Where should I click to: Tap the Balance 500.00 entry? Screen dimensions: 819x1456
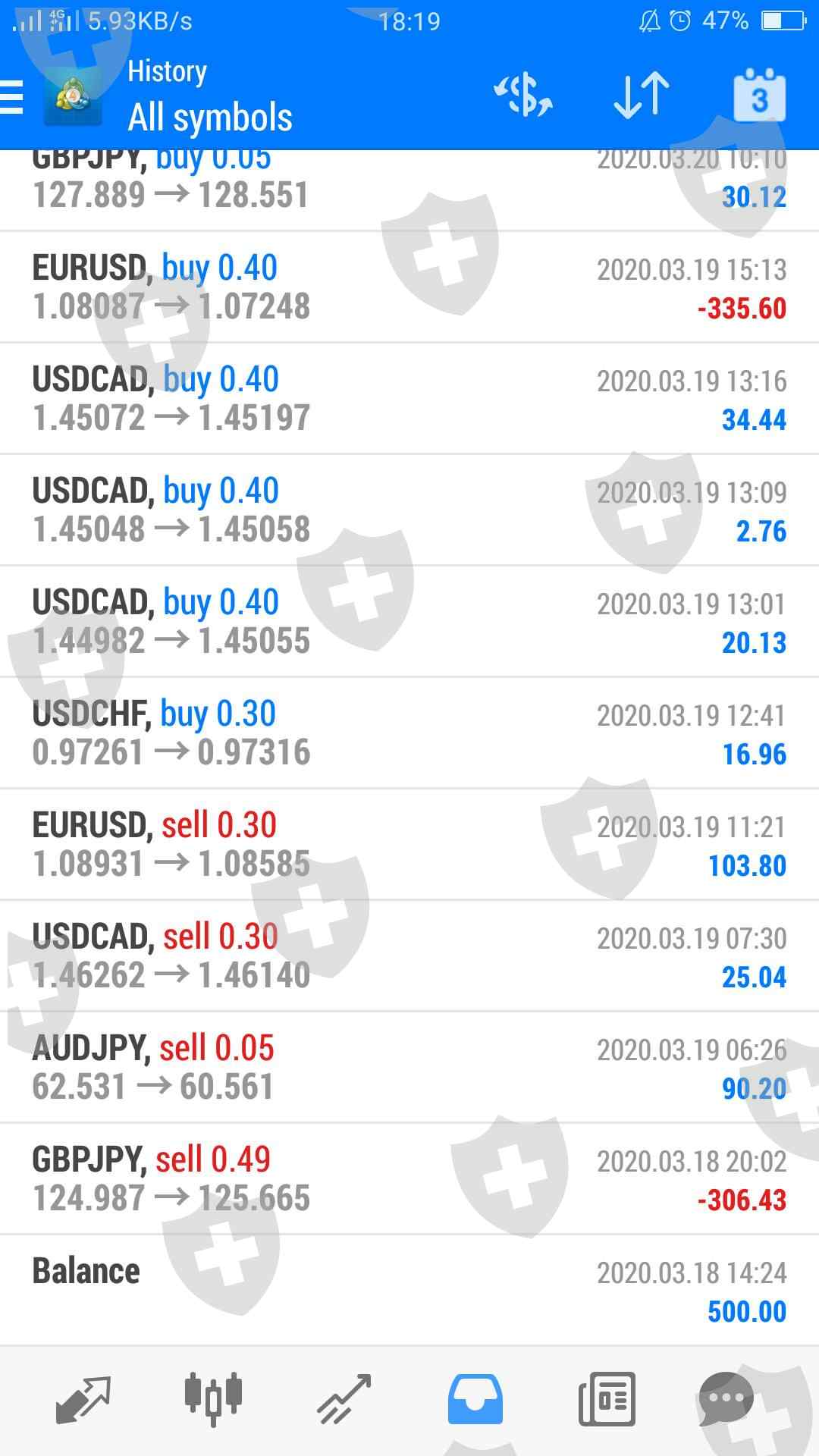[409, 1291]
